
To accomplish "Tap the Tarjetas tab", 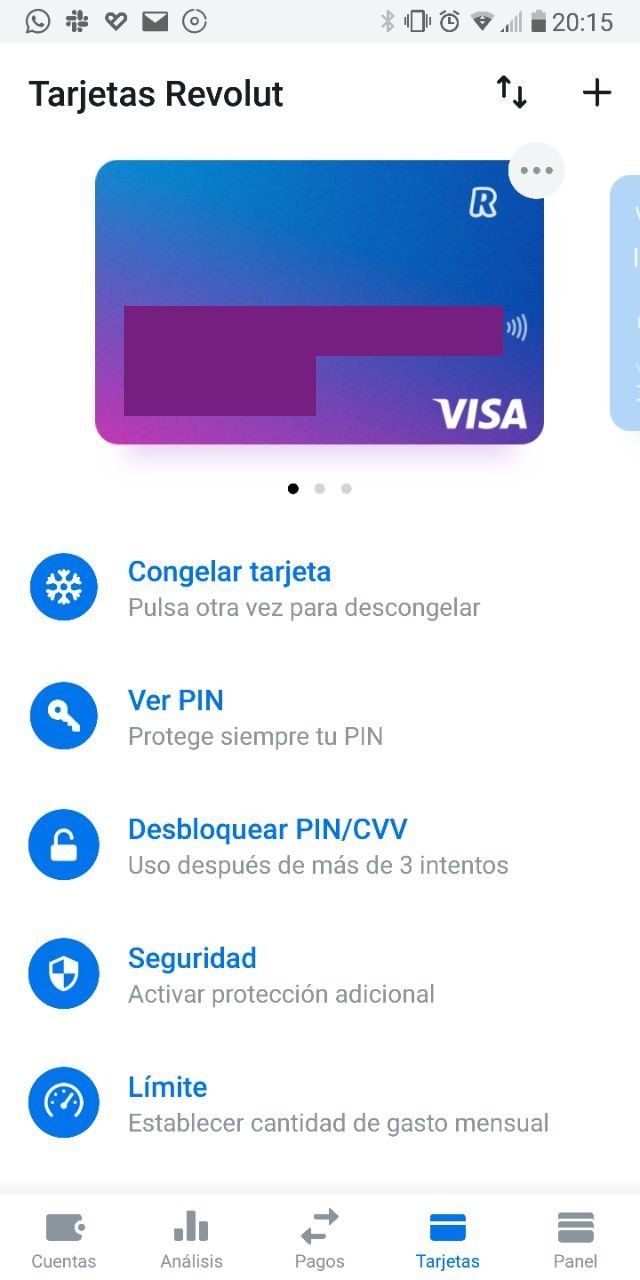I will (447, 1238).
